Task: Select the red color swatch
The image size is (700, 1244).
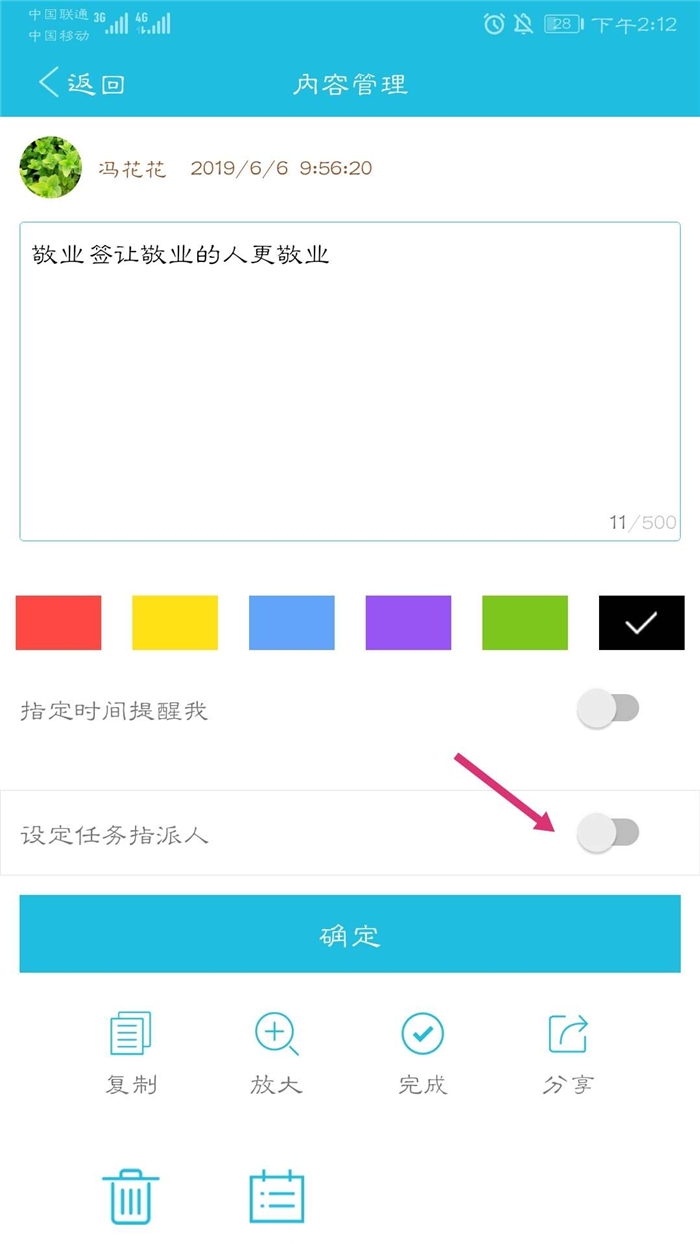Action: [58, 623]
